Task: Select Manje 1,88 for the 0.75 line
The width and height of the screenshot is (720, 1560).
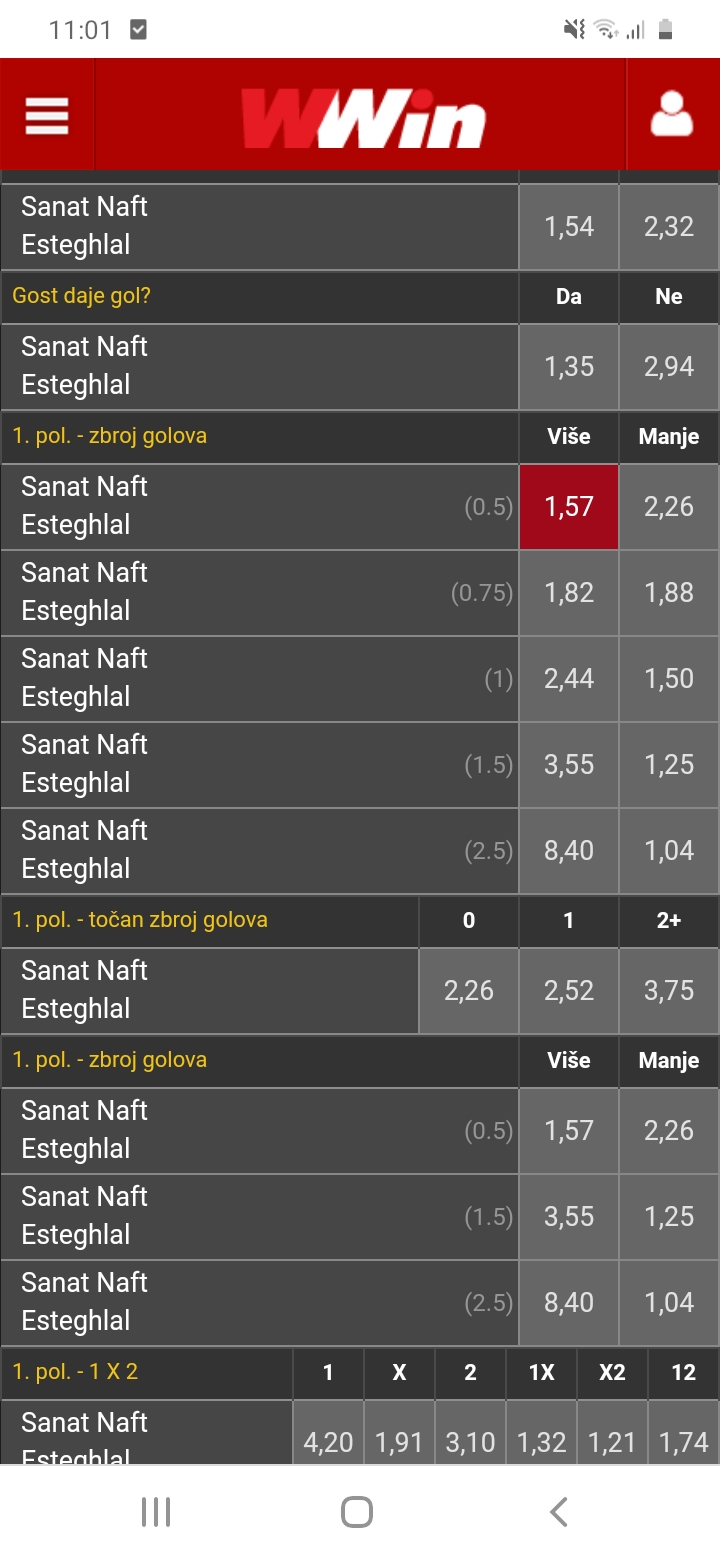Action: (x=669, y=593)
